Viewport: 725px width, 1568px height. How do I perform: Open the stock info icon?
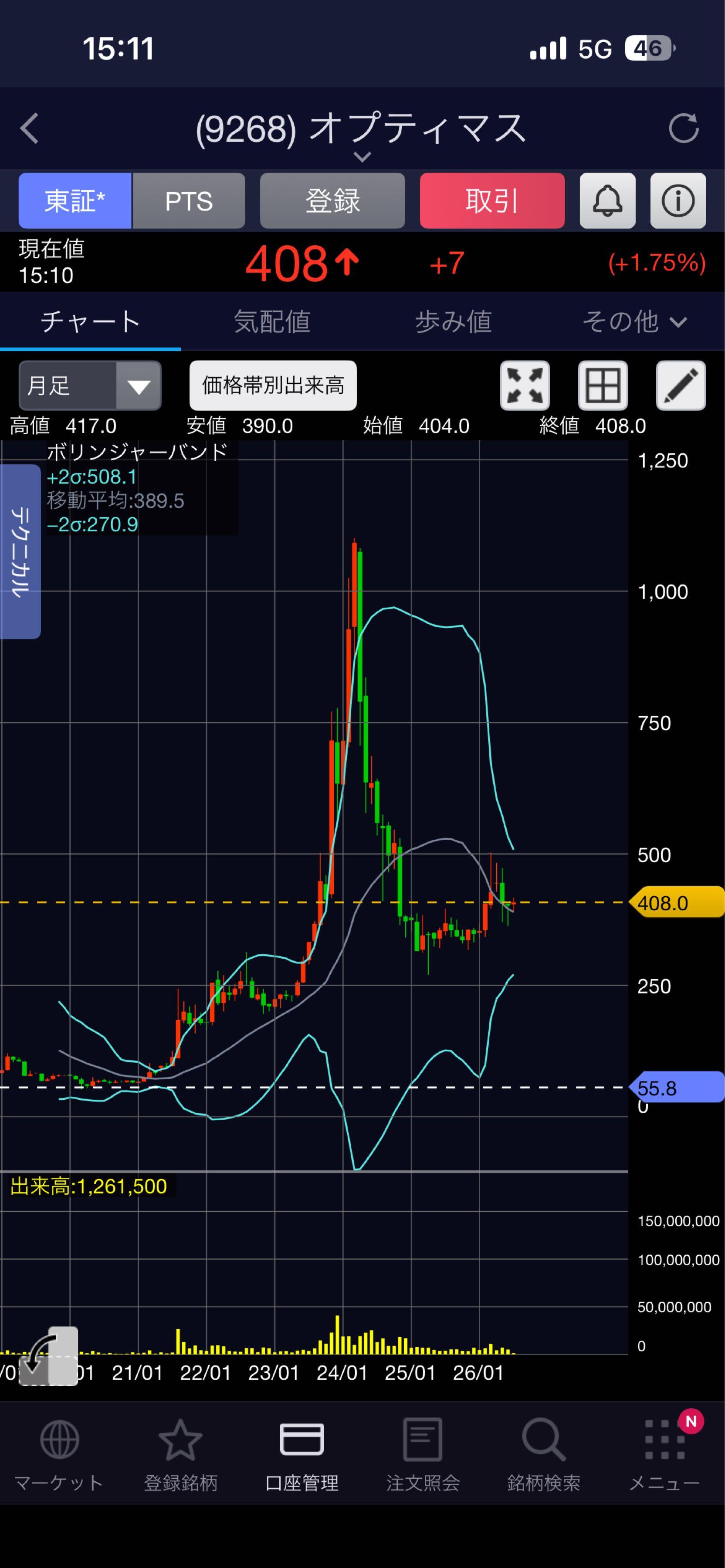pos(678,201)
